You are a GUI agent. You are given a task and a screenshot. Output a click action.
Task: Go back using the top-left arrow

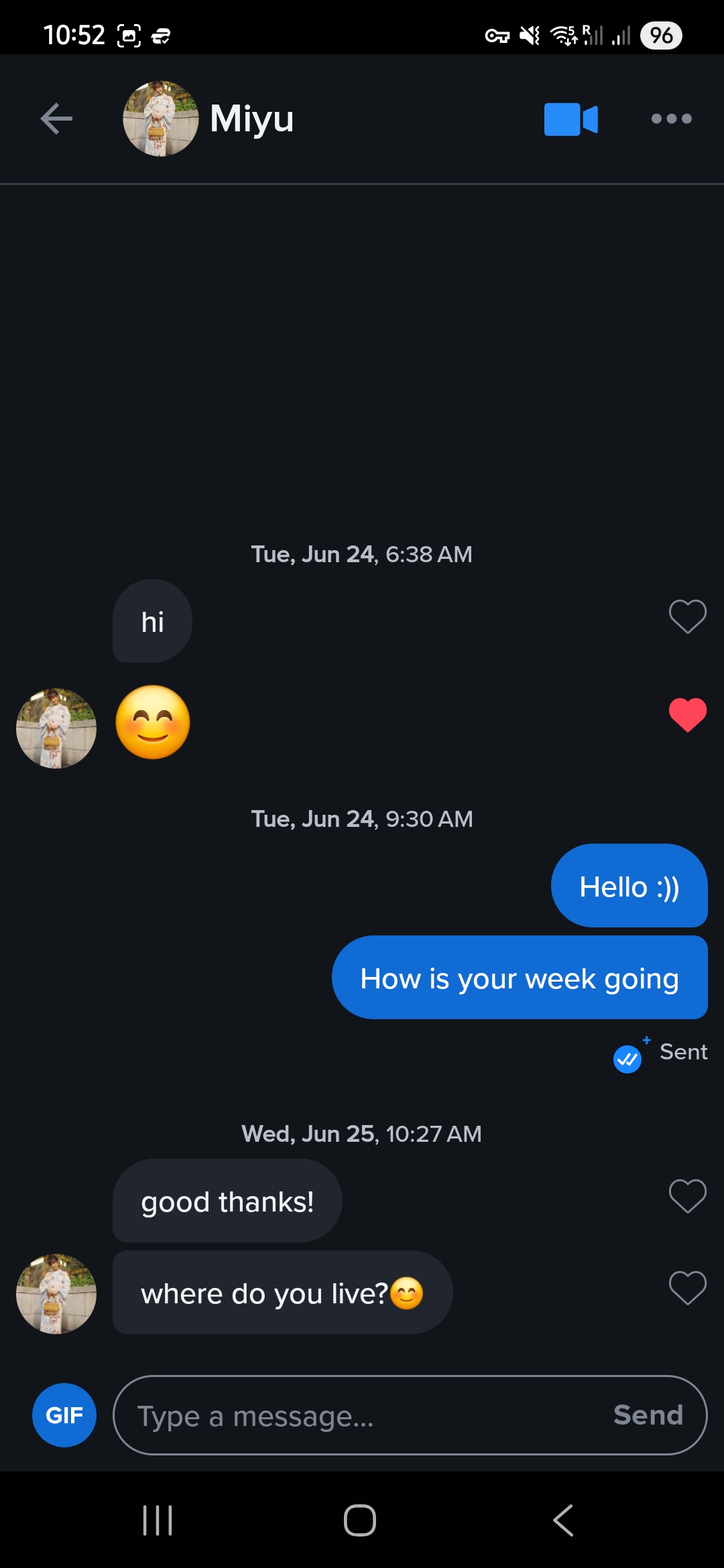[x=56, y=119]
